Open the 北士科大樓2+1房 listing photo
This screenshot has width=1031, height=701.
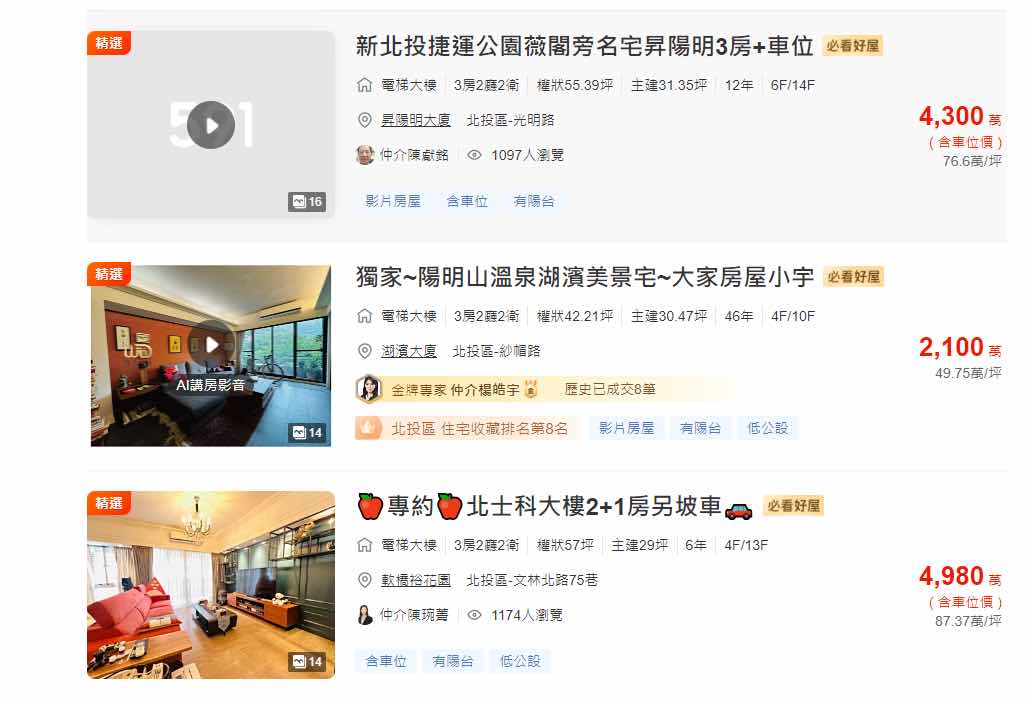tap(211, 584)
